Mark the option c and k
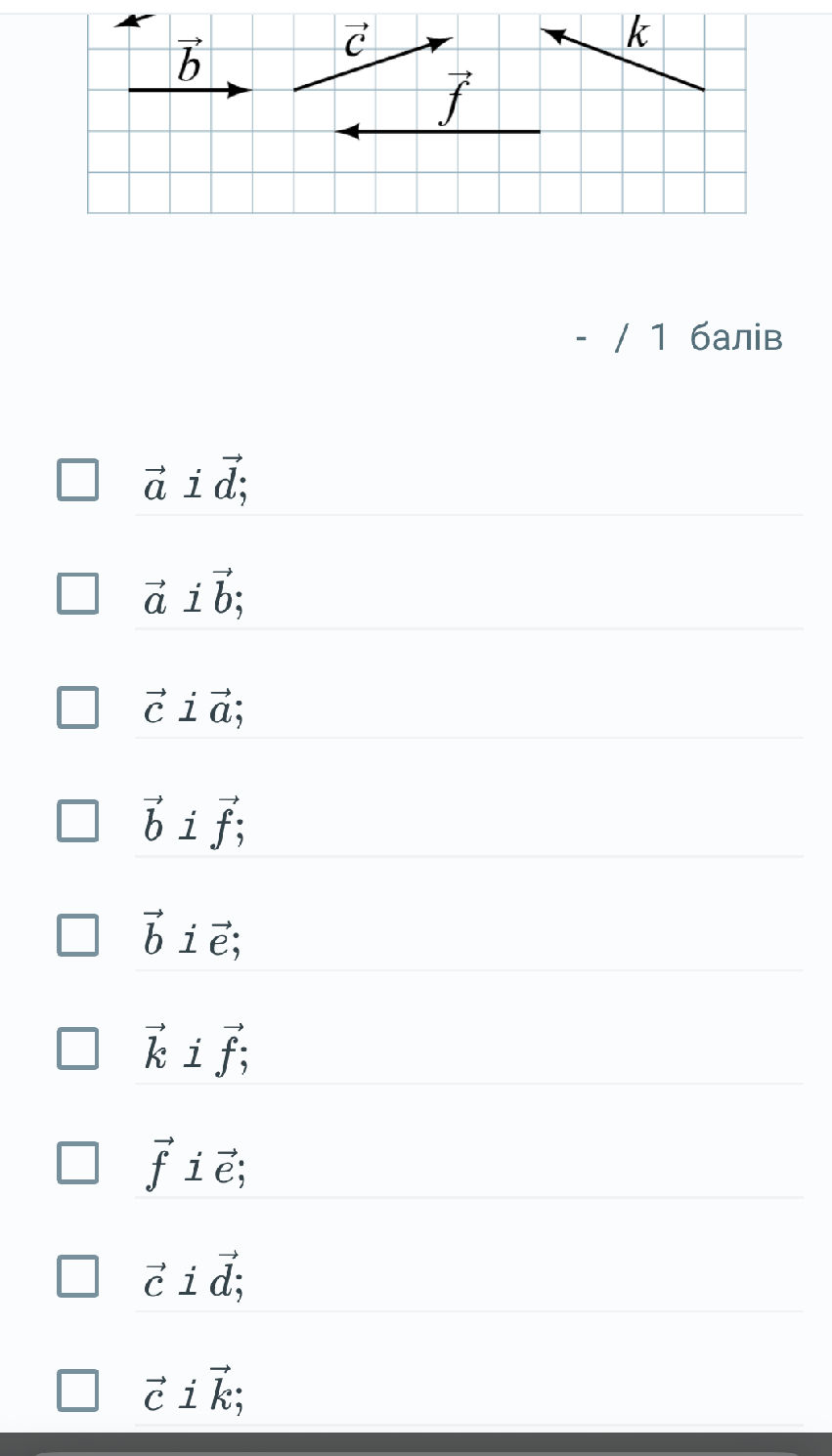 [x=78, y=1390]
